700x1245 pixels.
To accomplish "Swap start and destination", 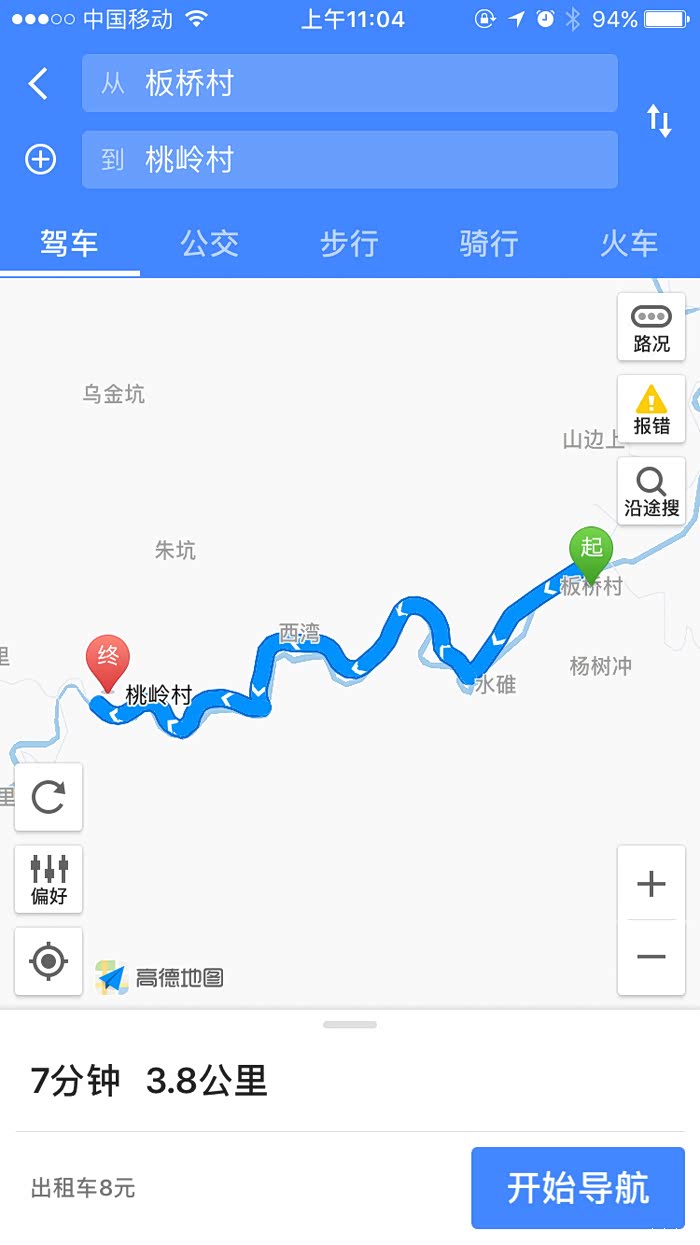I will click(x=659, y=121).
